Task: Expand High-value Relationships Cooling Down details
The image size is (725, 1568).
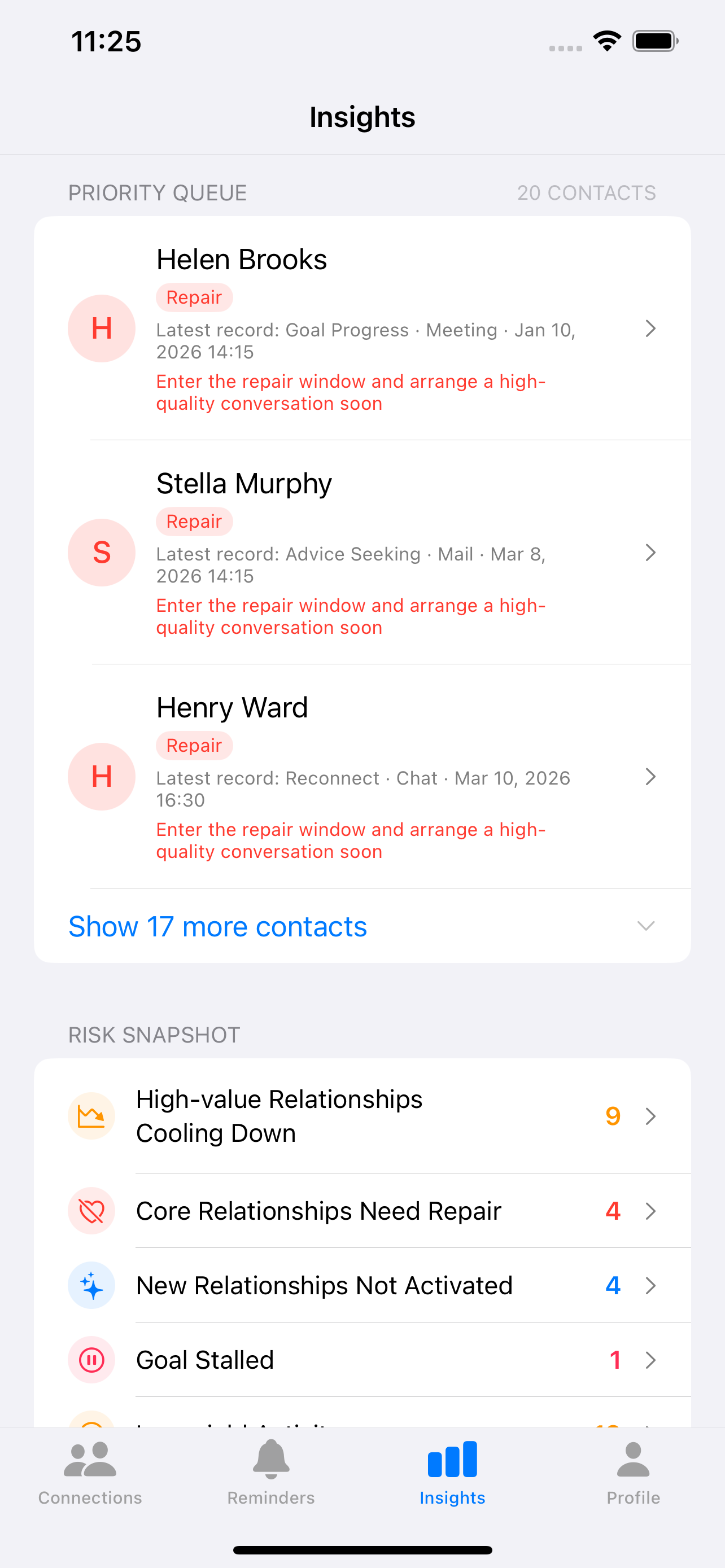Action: click(x=650, y=1116)
